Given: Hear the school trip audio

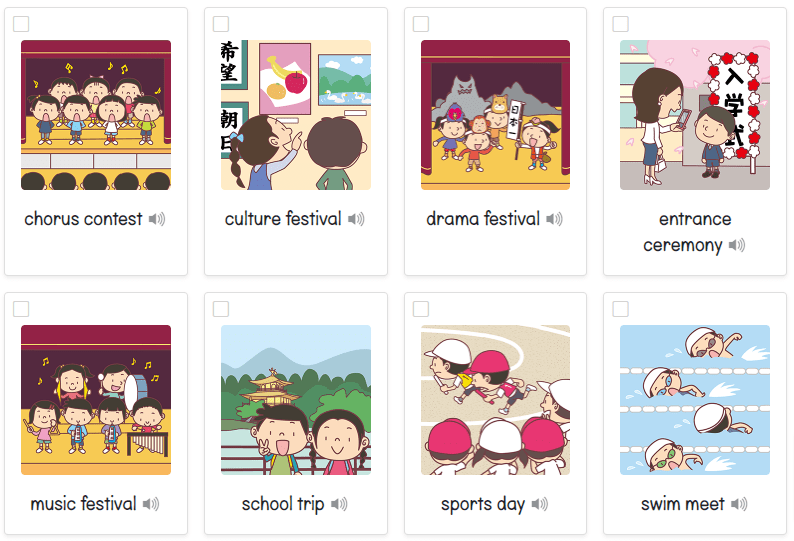Looking at the screenshot, I should [339, 504].
